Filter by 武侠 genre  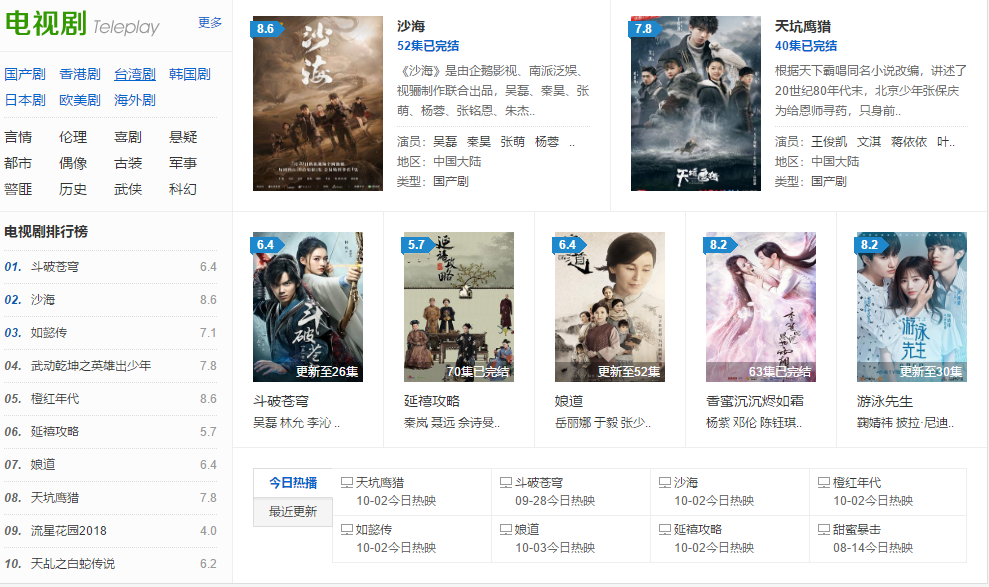coord(128,189)
